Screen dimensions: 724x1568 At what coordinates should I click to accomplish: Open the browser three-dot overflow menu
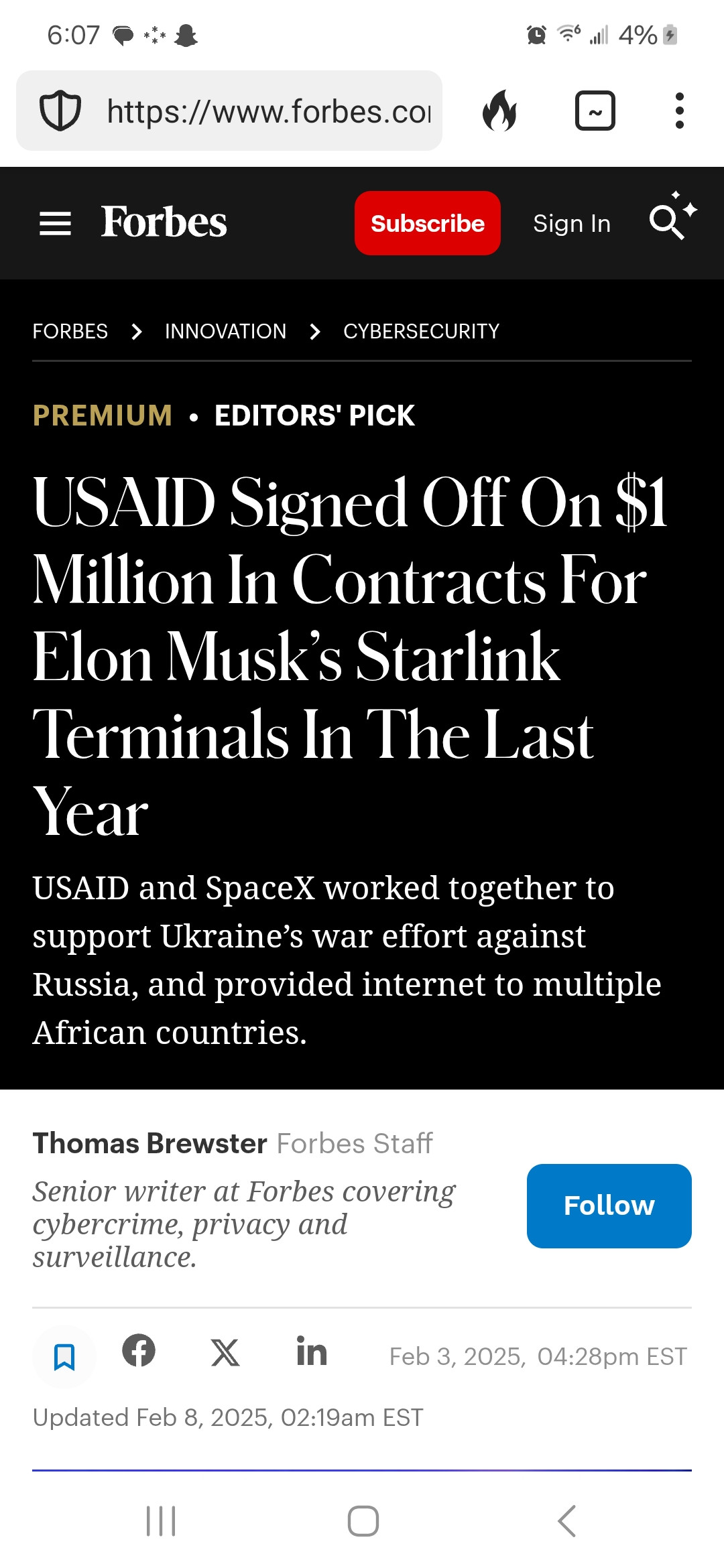click(679, 111)
